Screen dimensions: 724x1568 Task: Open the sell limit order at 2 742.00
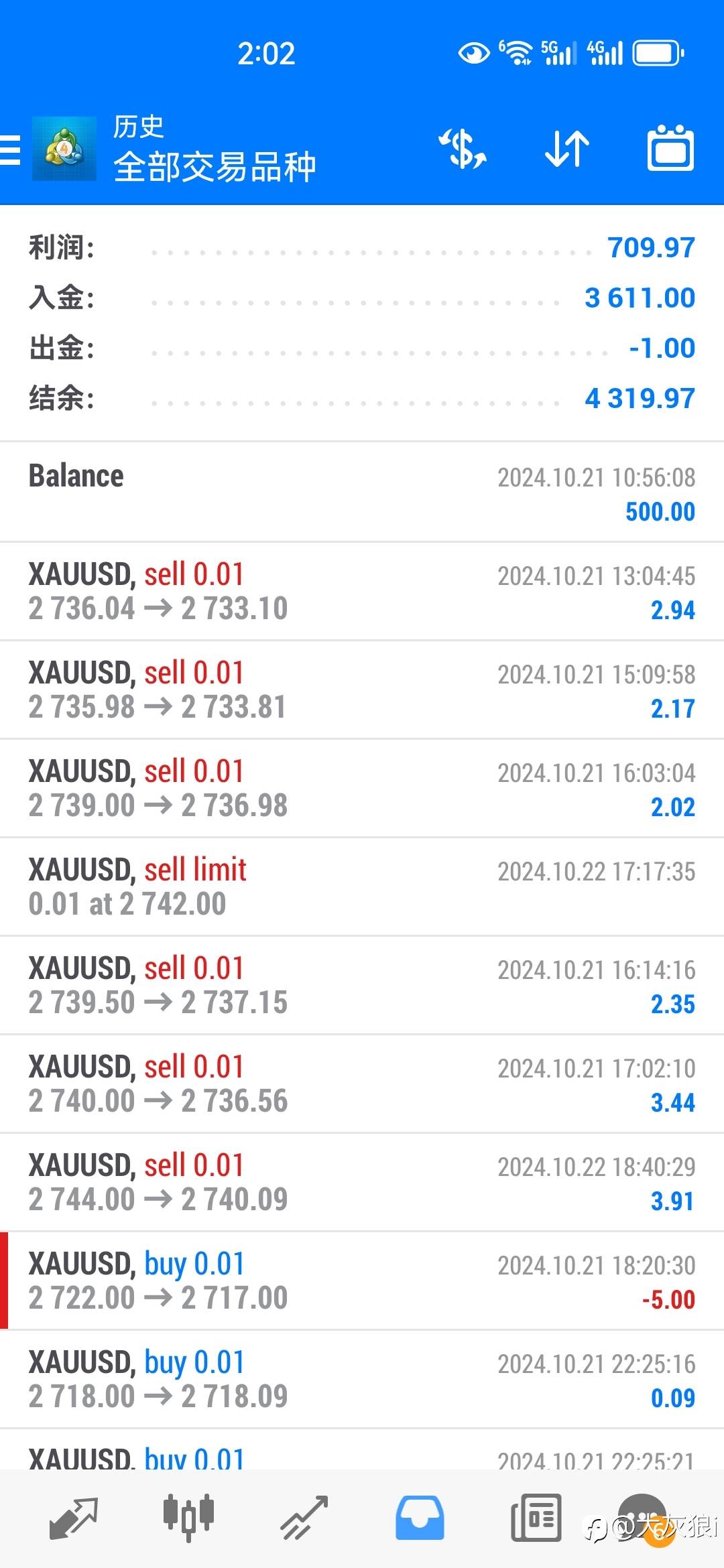(362, 887)
